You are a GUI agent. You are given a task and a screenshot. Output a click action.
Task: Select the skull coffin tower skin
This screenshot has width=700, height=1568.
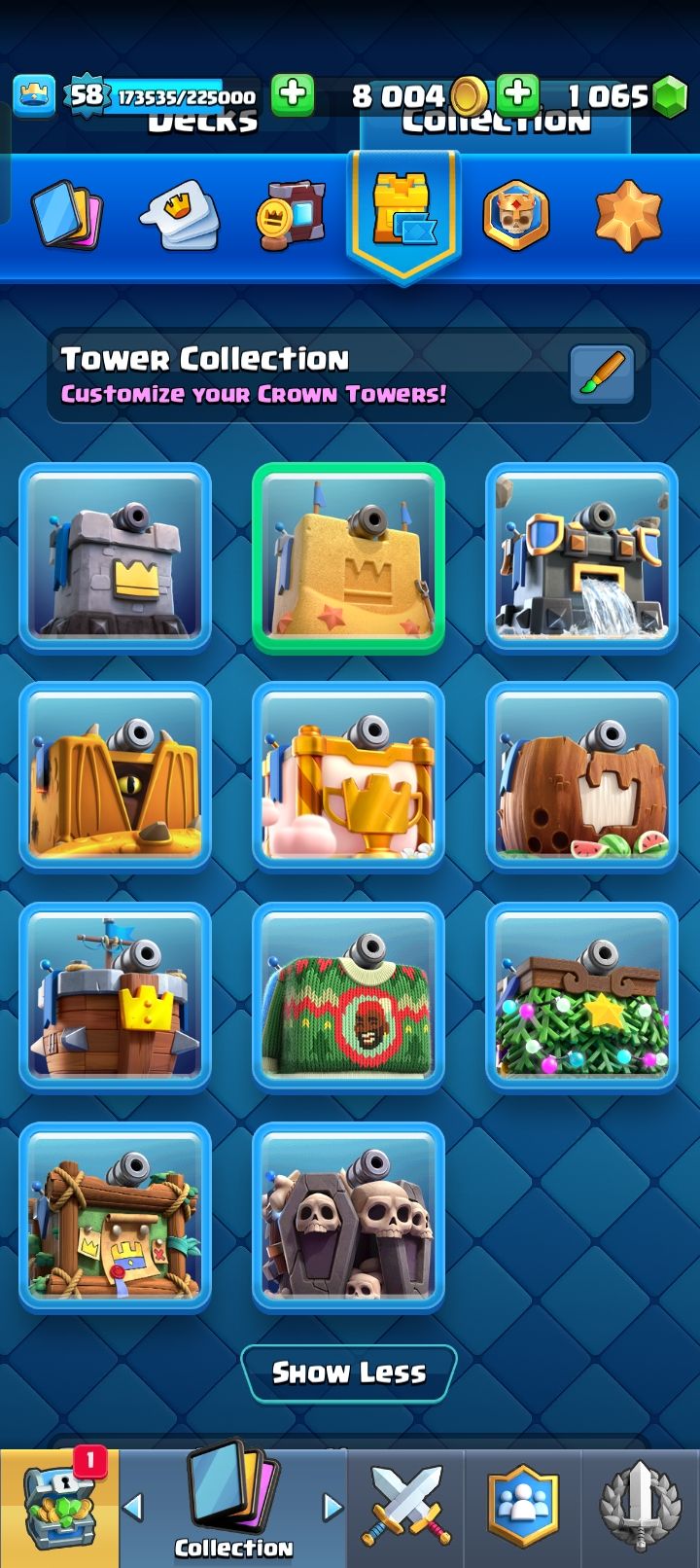tap(348, 1216)
